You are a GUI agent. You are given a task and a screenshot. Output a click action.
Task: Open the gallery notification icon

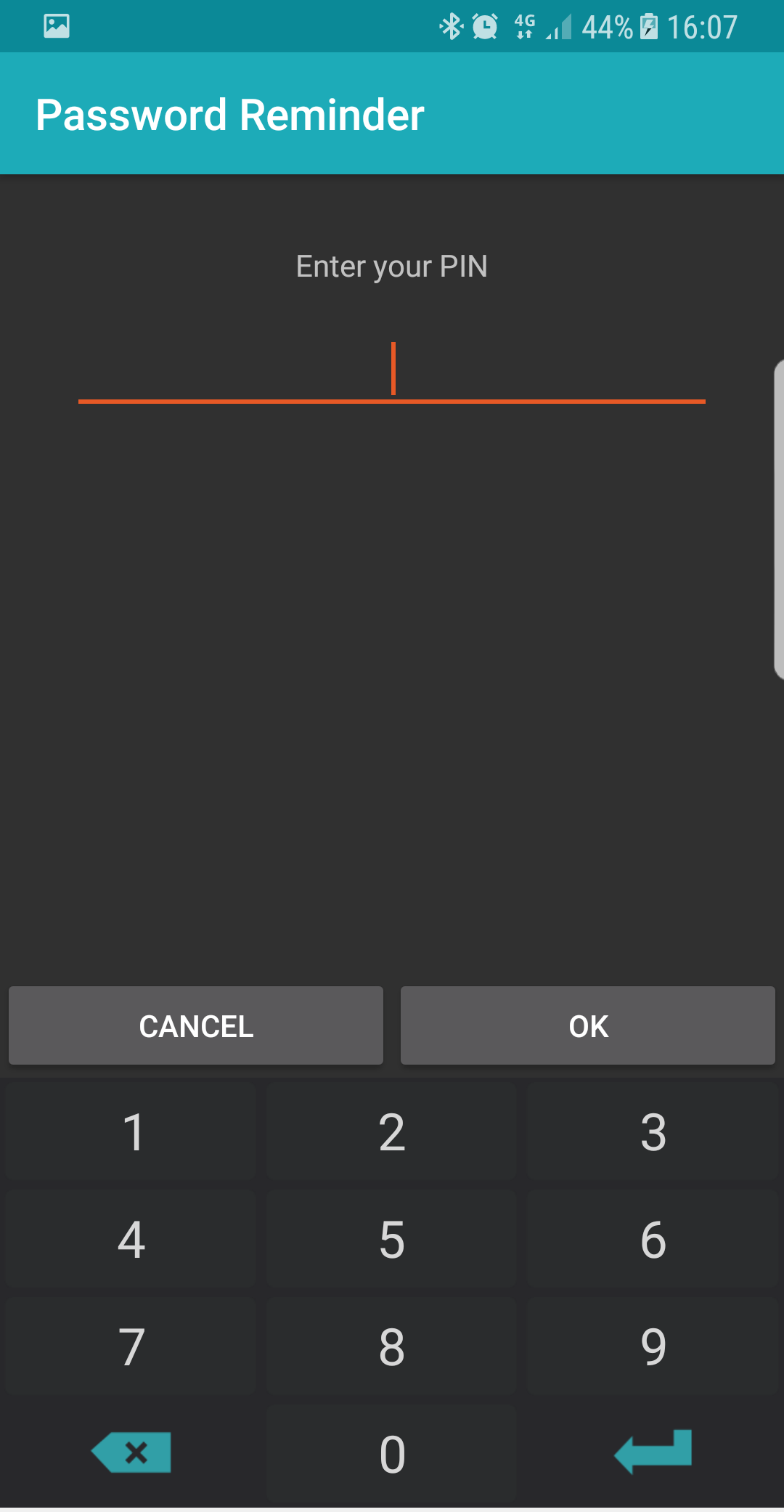click(x=56, y=26)
